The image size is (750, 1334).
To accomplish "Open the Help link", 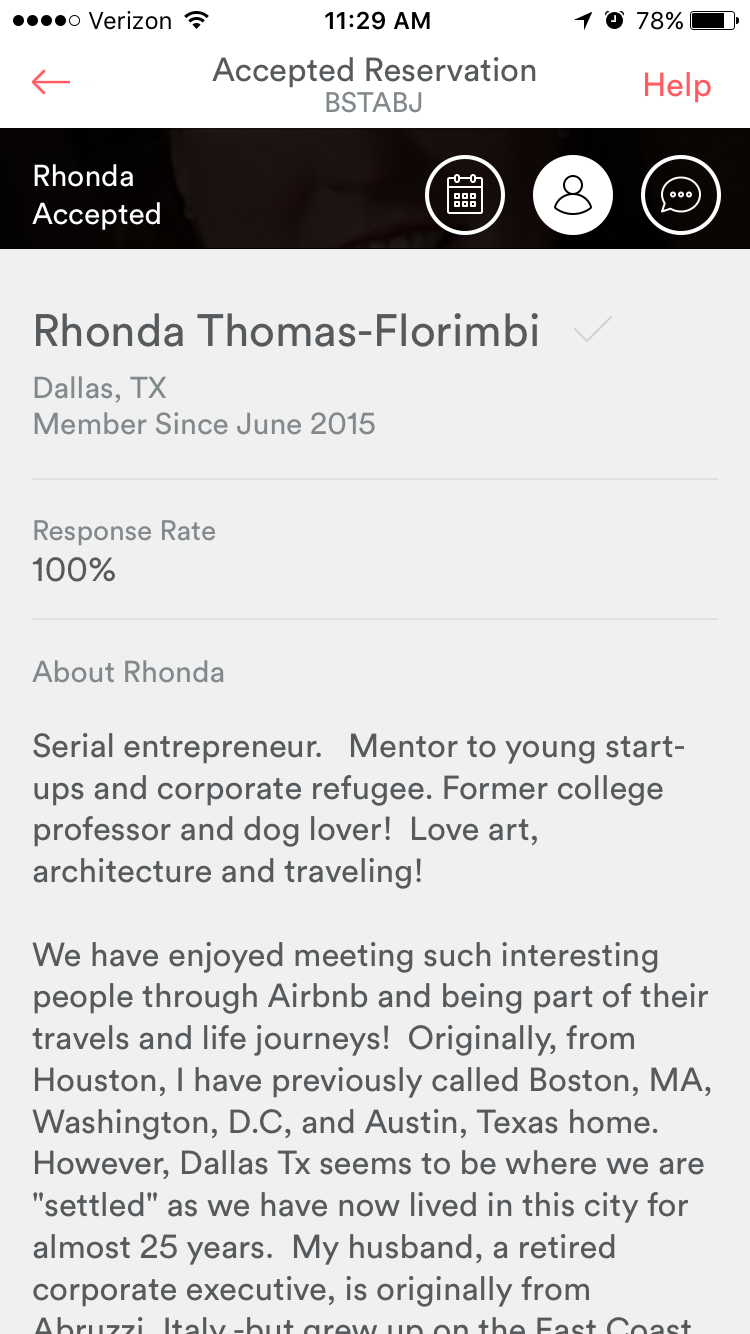I will (676, 86).
